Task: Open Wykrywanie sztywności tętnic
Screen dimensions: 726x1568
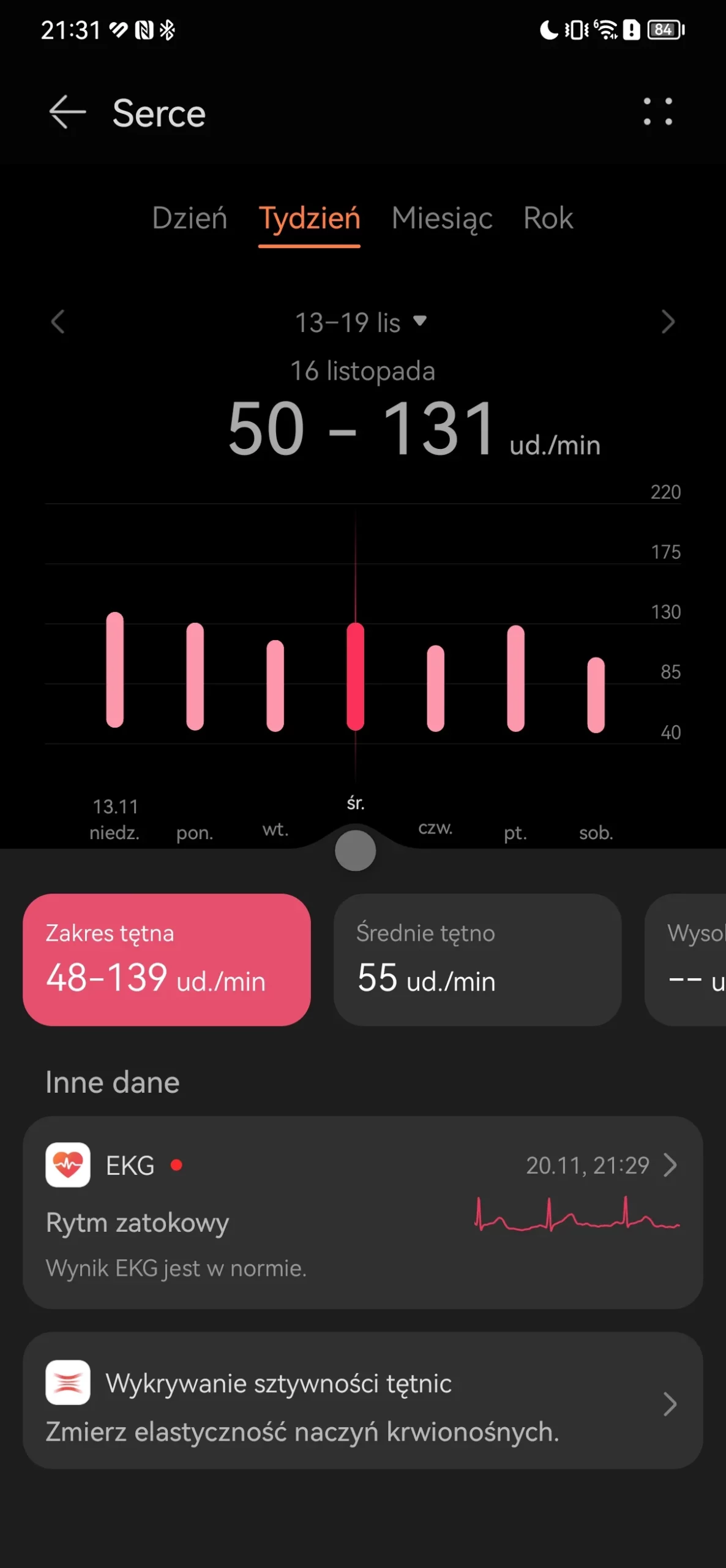Action: tap(362, 1401)
